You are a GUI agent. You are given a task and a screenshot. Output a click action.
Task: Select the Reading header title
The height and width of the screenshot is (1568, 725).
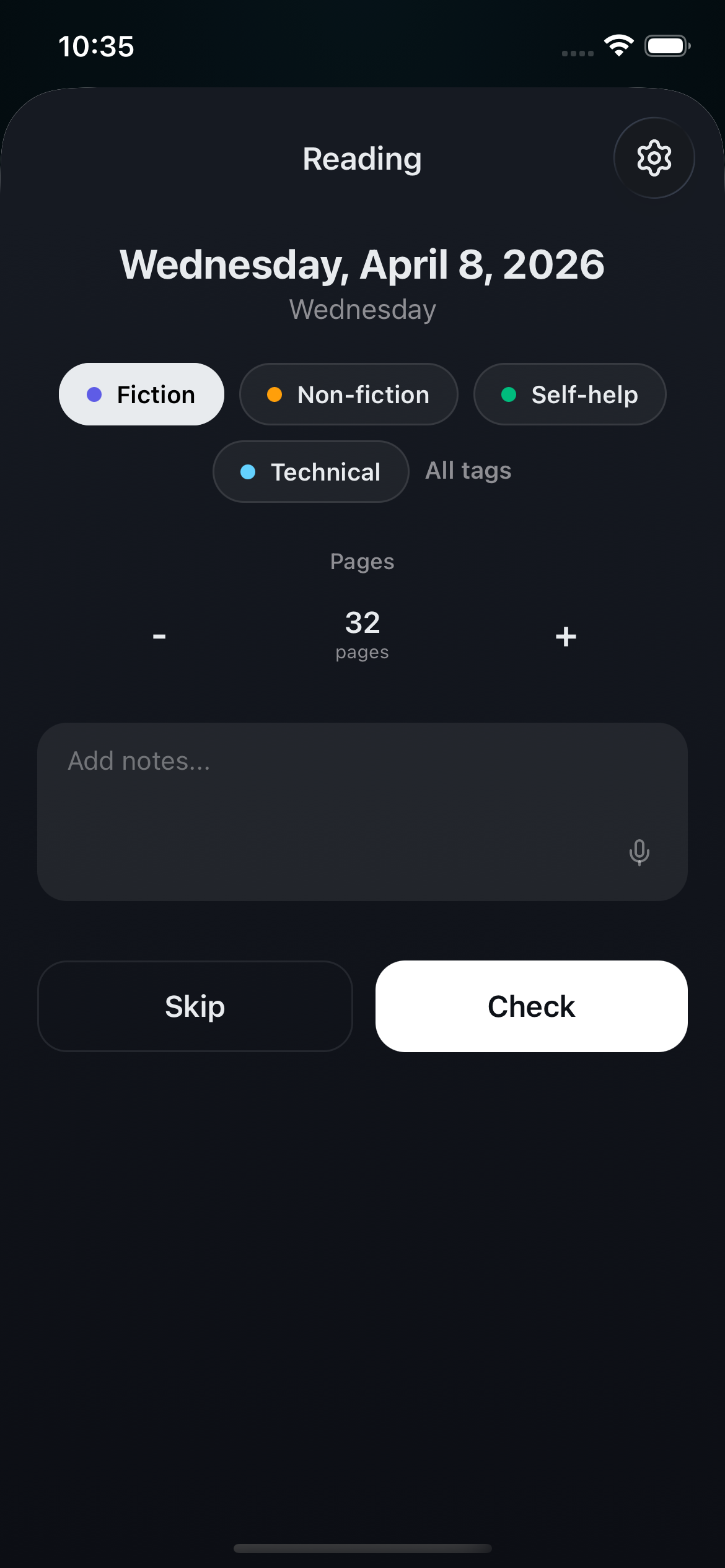[x=362, y=159]
